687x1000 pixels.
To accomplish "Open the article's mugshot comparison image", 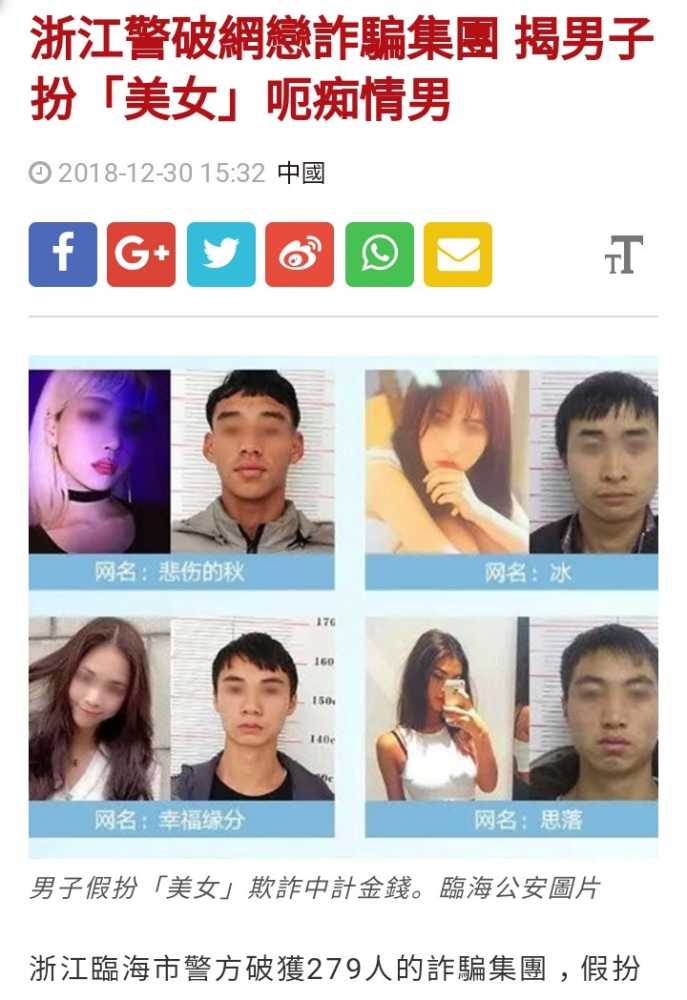I will (x=343, y=605).
